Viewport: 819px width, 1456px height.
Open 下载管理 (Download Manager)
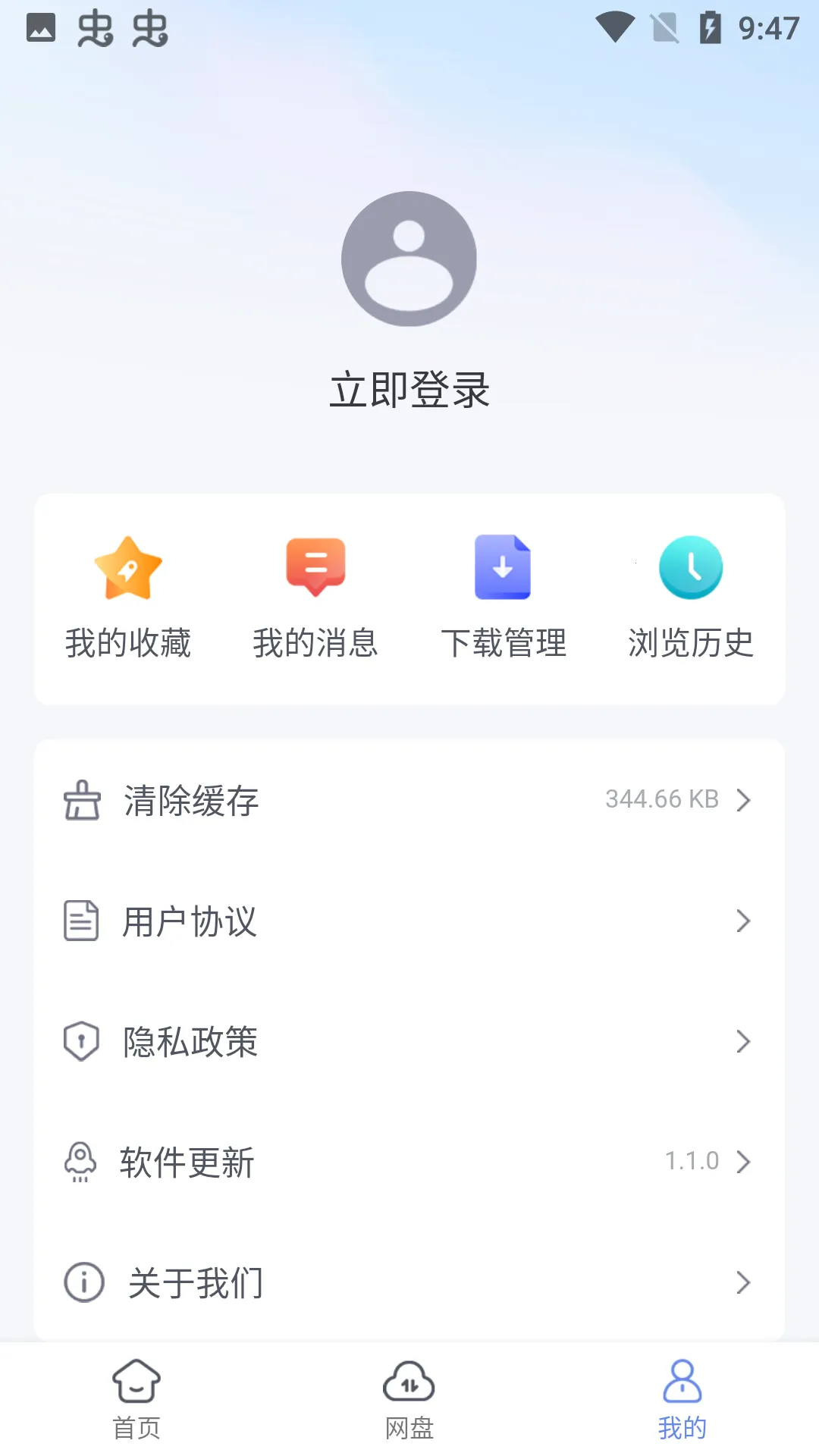[504, 599]
